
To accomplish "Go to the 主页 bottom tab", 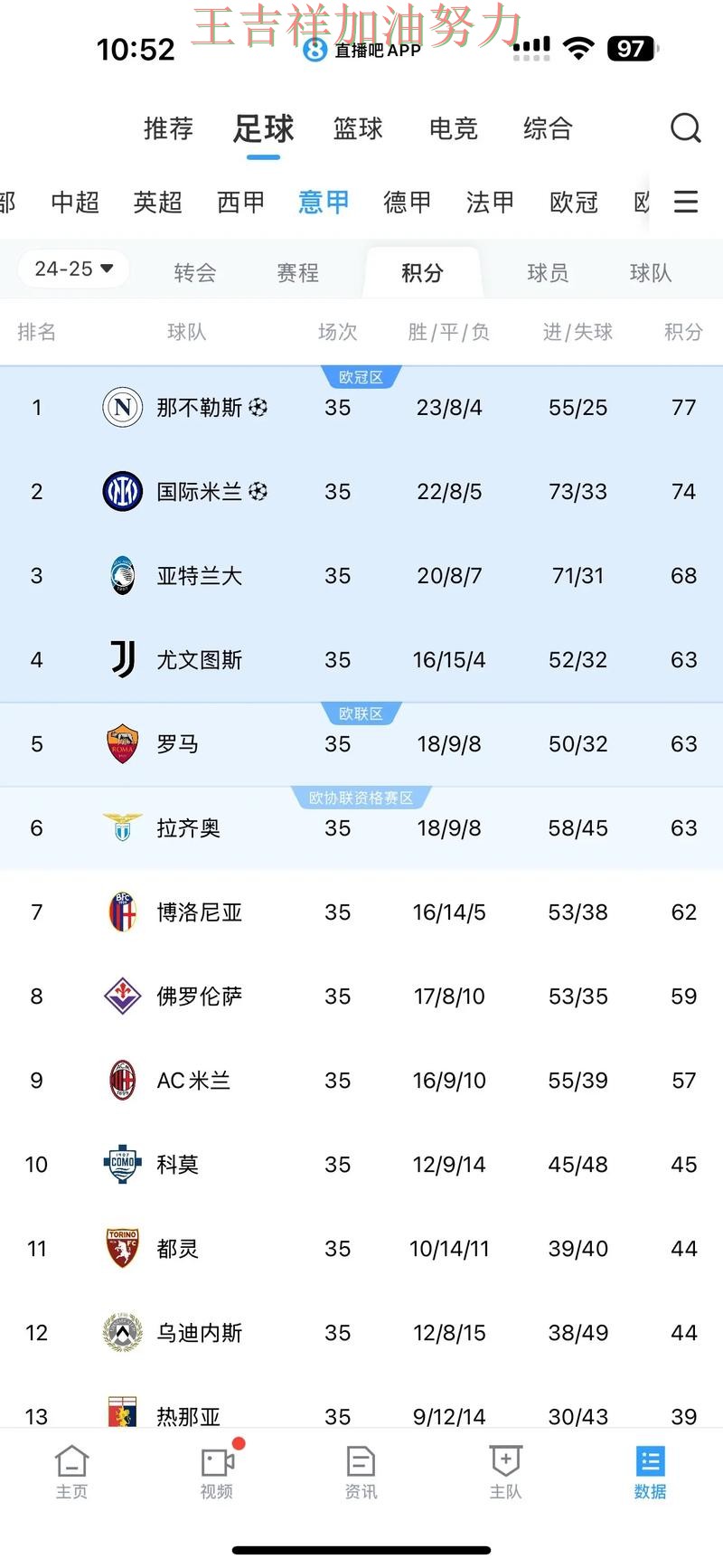I will tap(71, 1472).
